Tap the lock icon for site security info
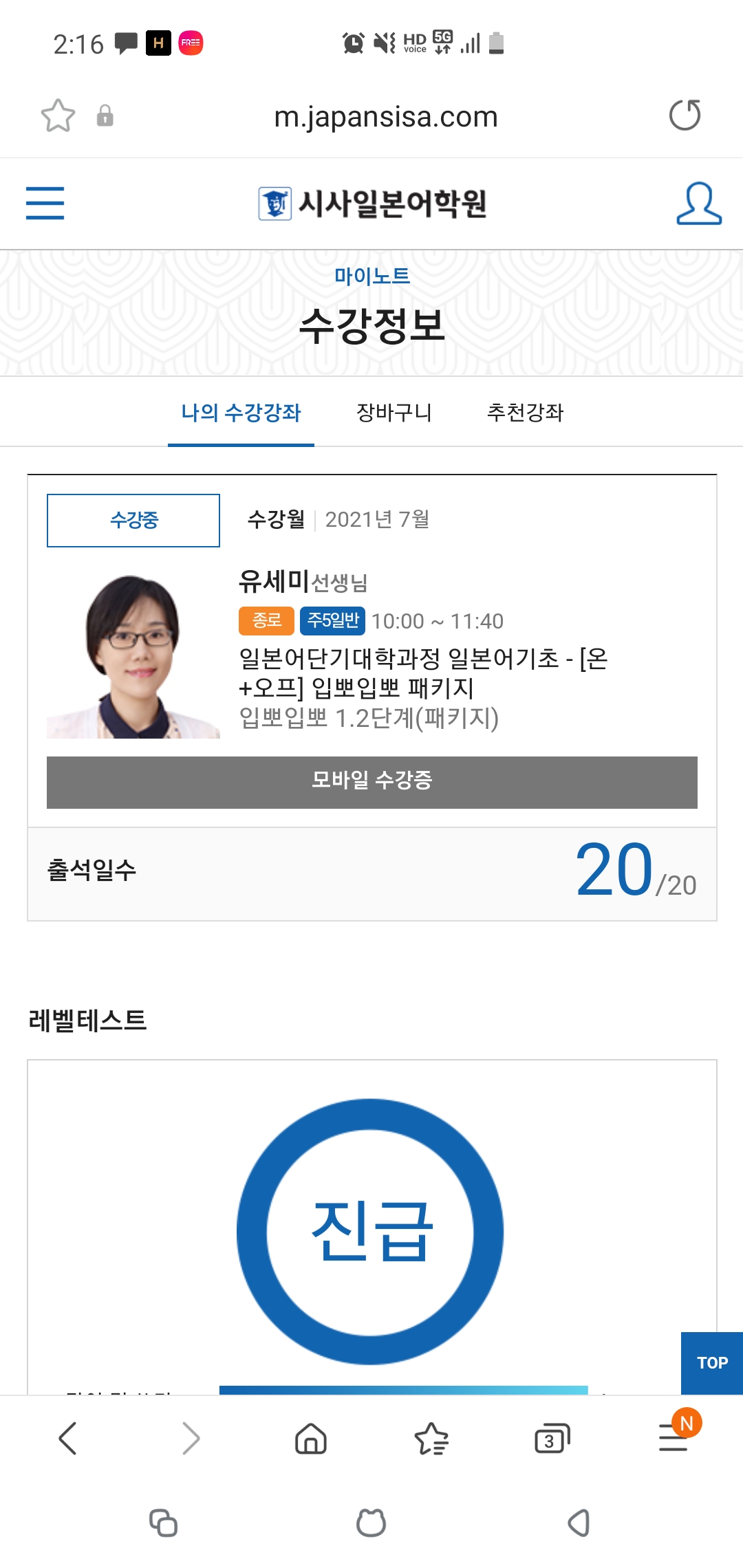743x1568 pixels. 104,117
